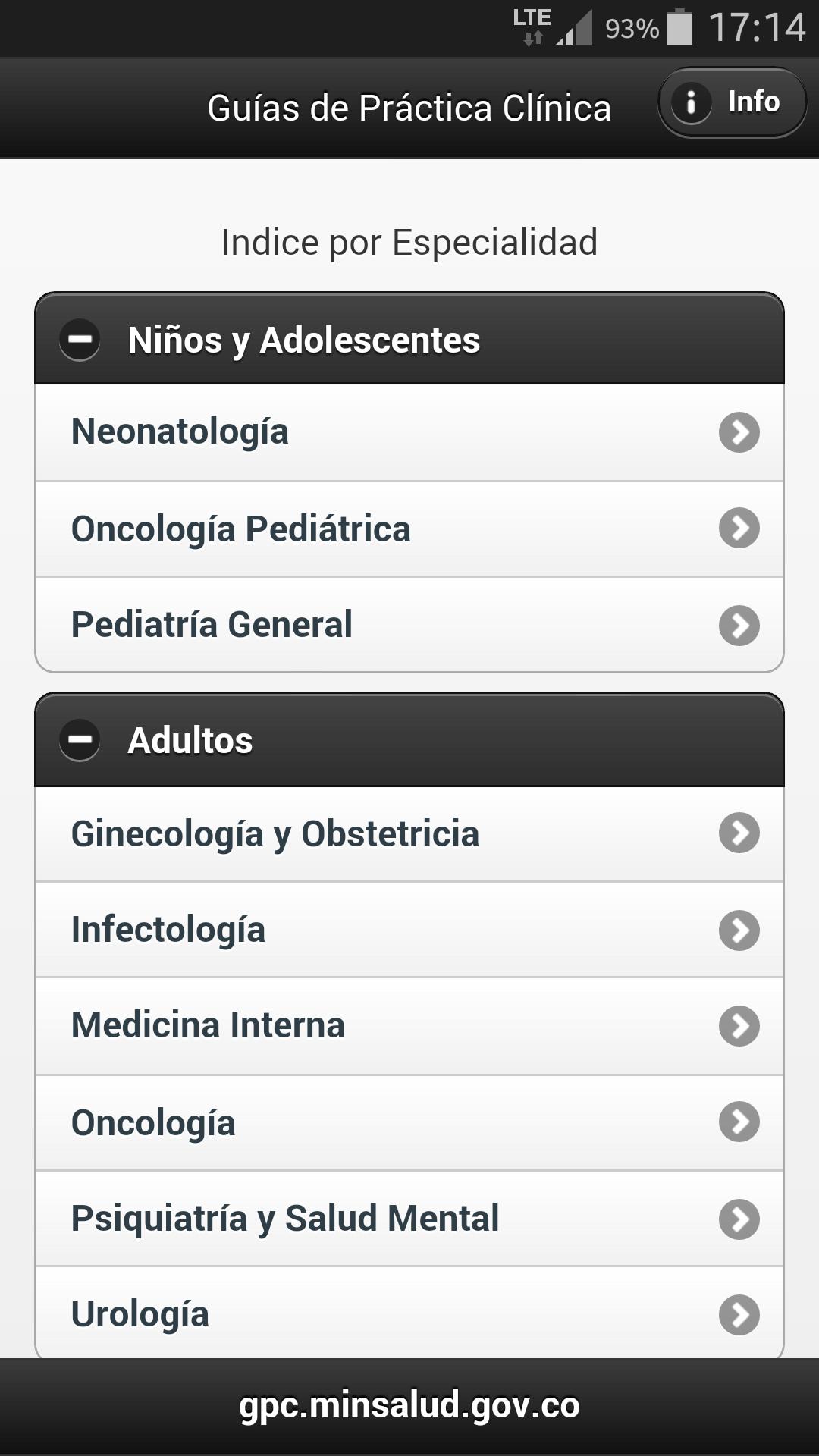Tap the arrow icon for Infectología
This screenshot has width=819, height=1456.
[739, 930]
